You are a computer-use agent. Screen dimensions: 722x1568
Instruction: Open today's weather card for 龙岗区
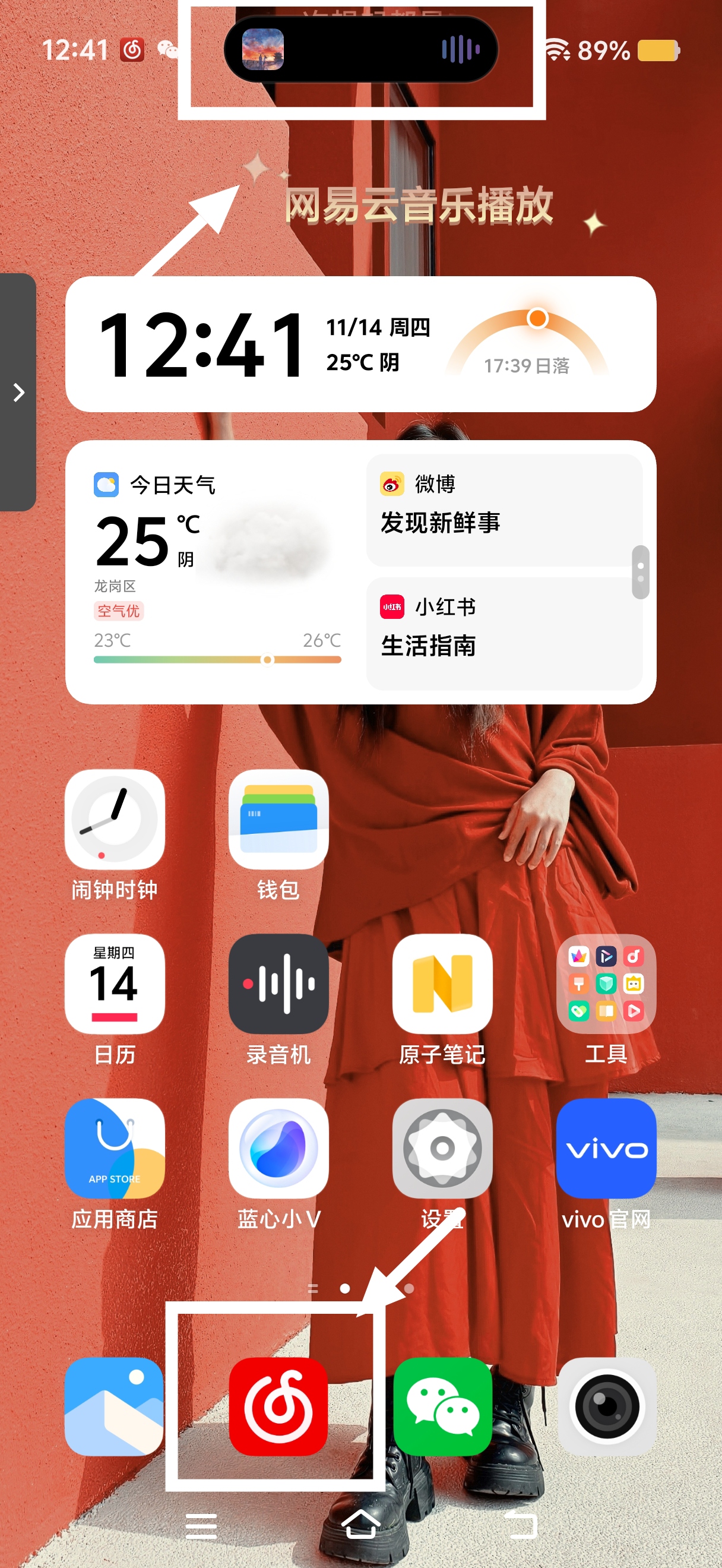point(217,571)
